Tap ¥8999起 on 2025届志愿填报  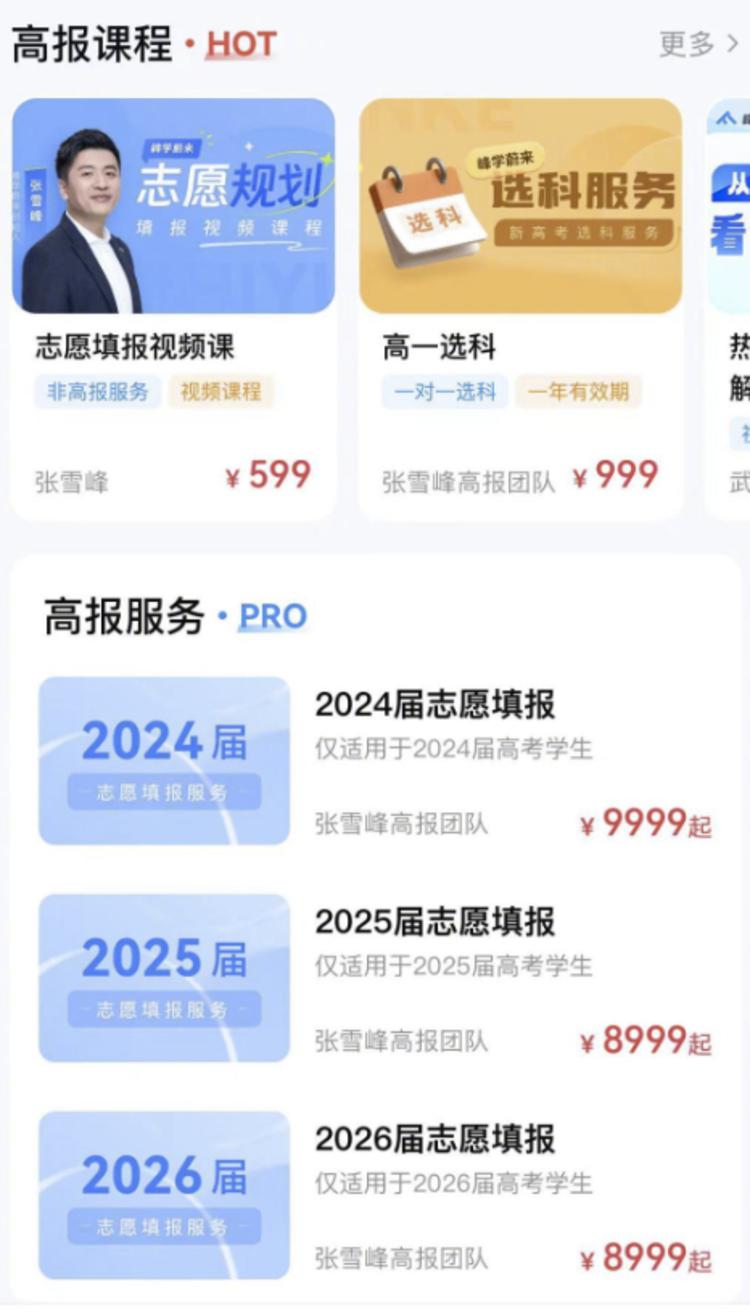645,1041
